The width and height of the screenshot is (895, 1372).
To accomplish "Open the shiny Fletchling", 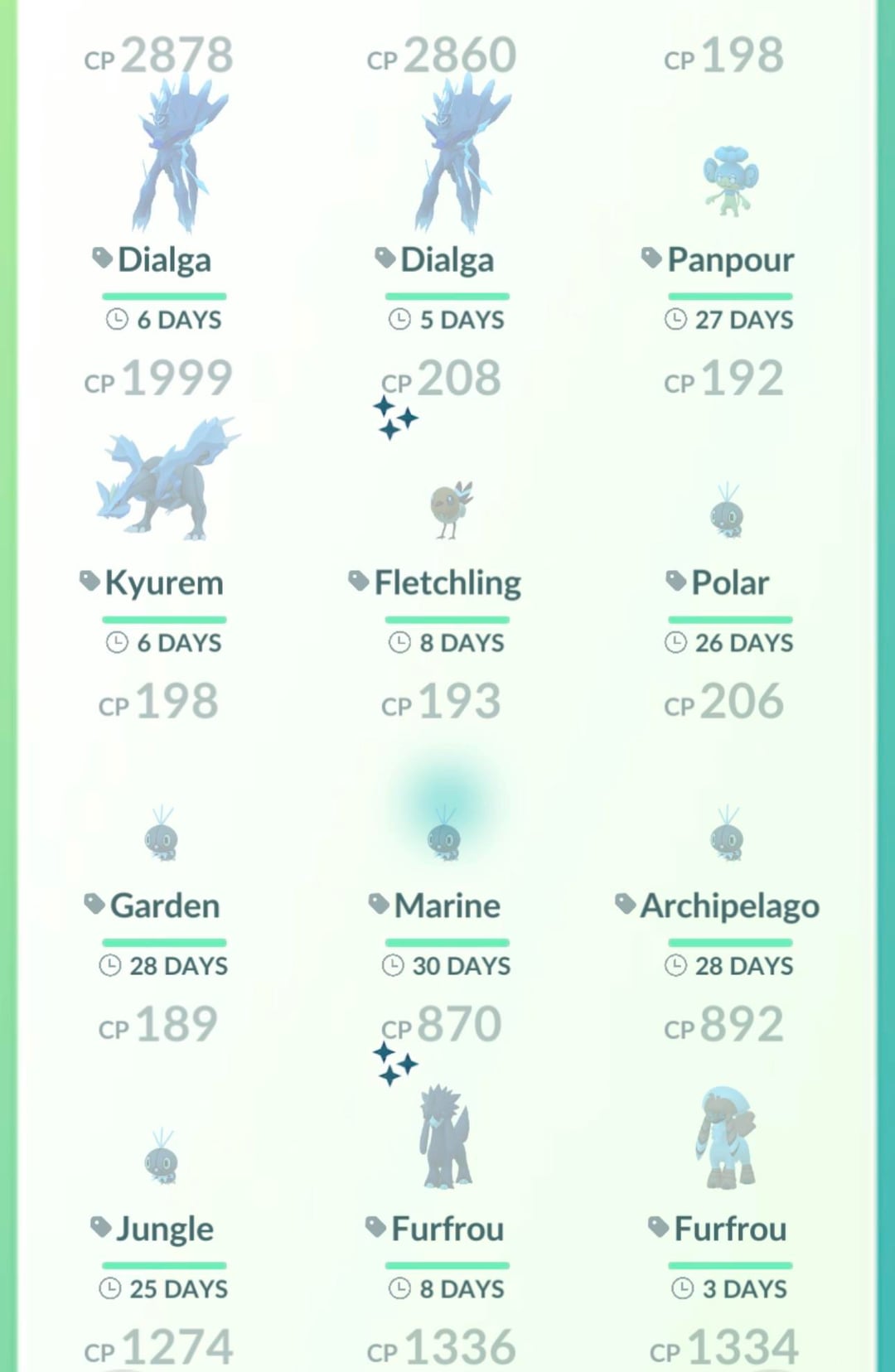I will 448,507.
